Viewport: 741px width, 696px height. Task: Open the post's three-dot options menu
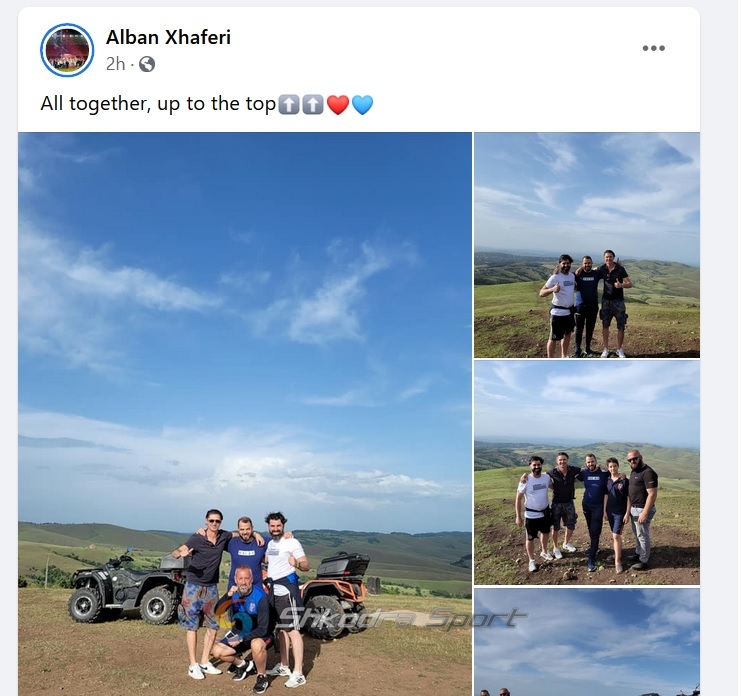[x=653, y=48]
